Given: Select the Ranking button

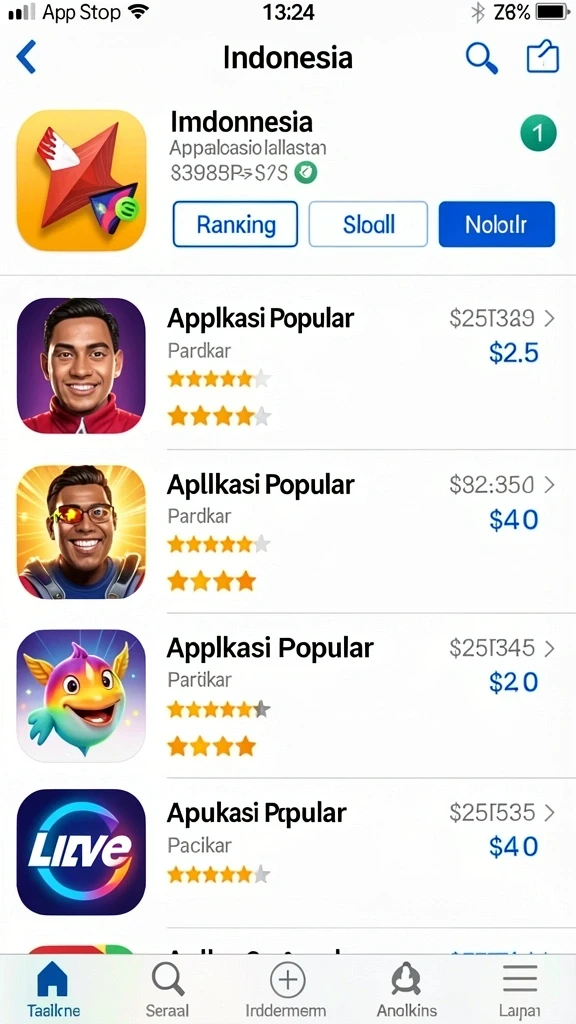Looking at the screenshot, I should 235,225.
